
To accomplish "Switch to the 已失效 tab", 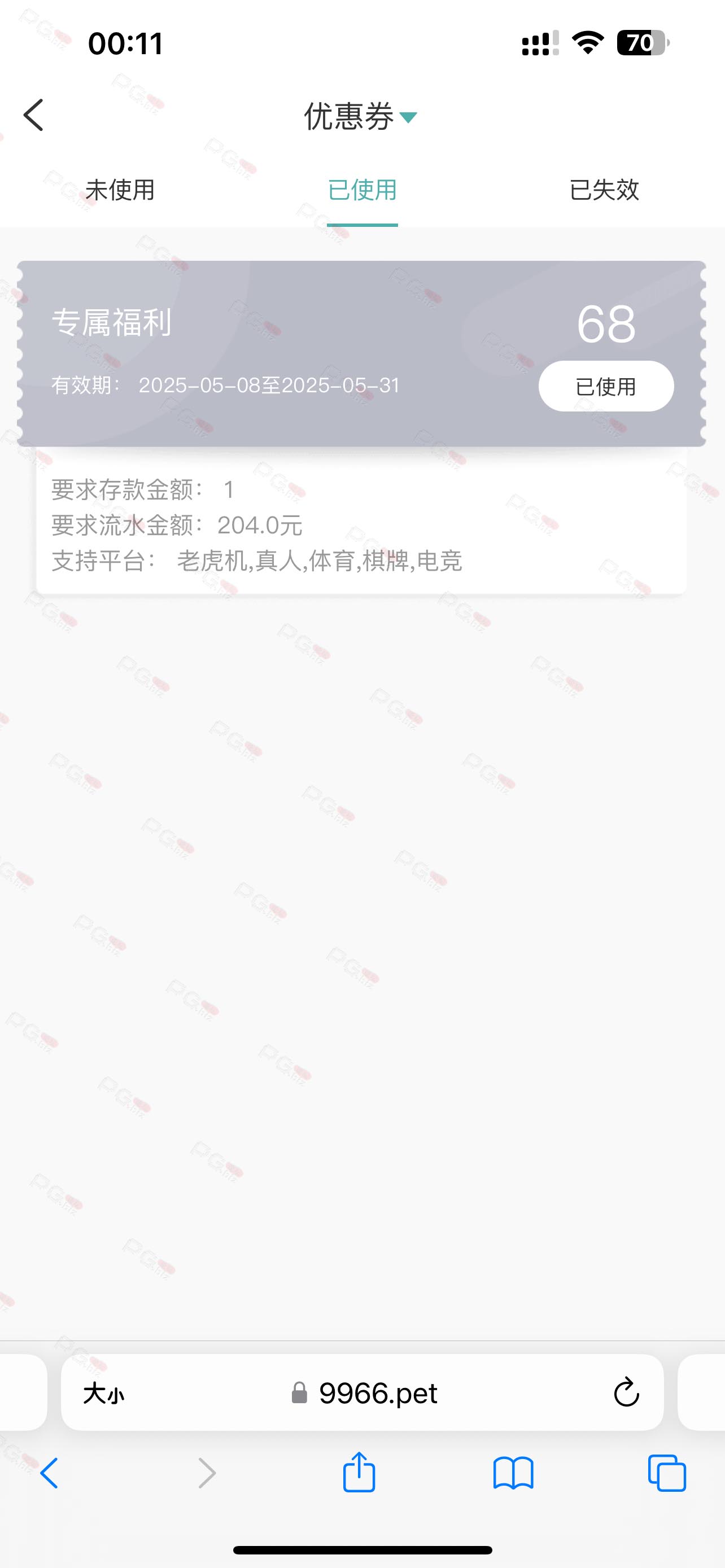I will [x=604, y=190].
